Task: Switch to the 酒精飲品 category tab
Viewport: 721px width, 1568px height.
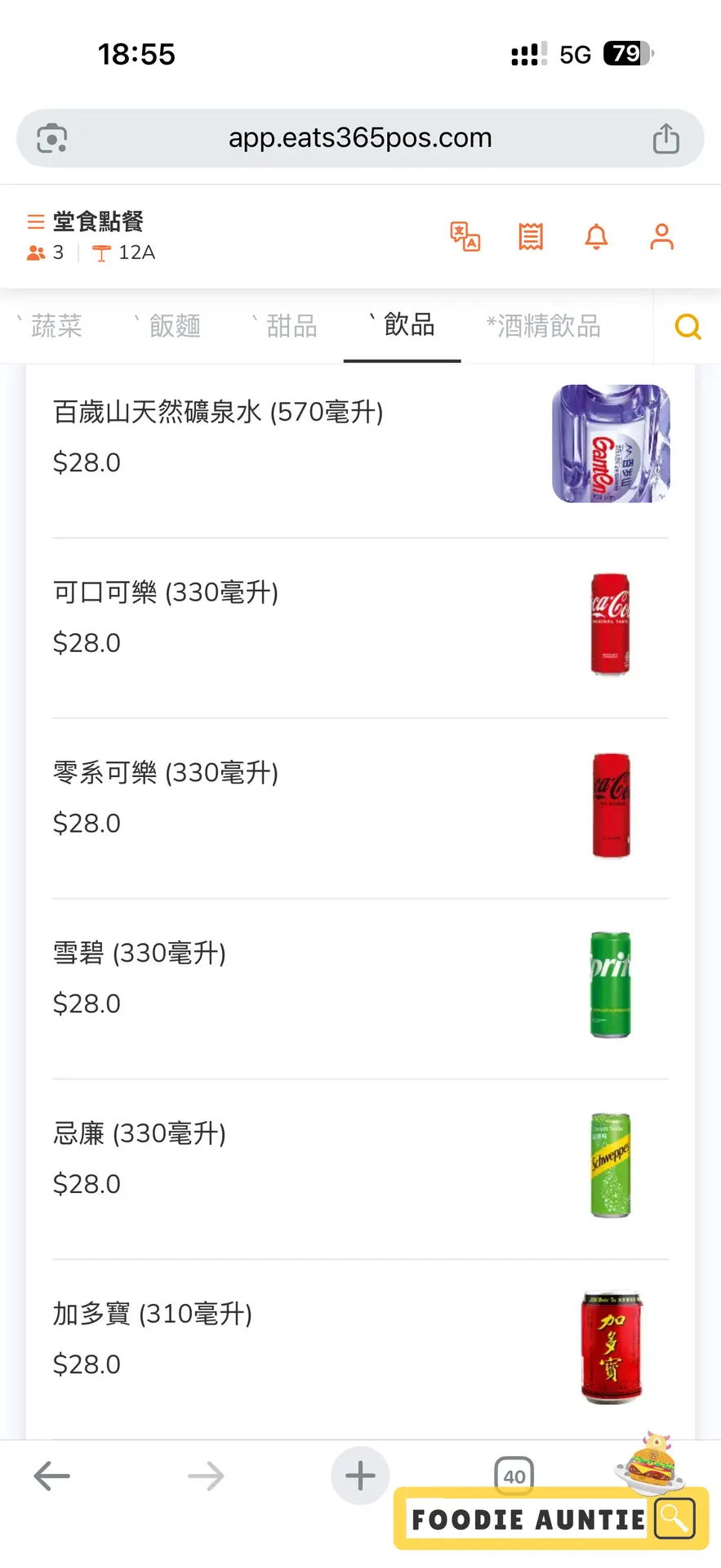Action: pos(544,326)
